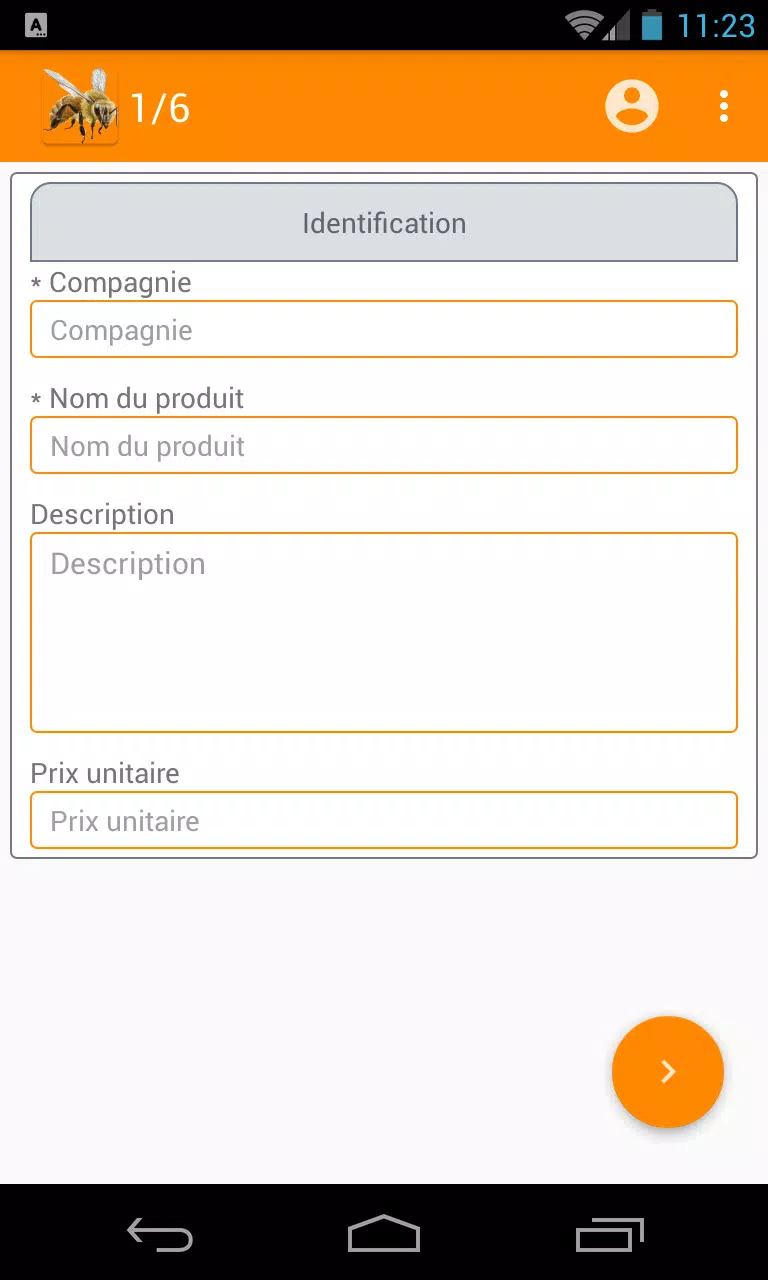Focus the Prix unitaire field
768x1280 pixels.
(384, 820)
